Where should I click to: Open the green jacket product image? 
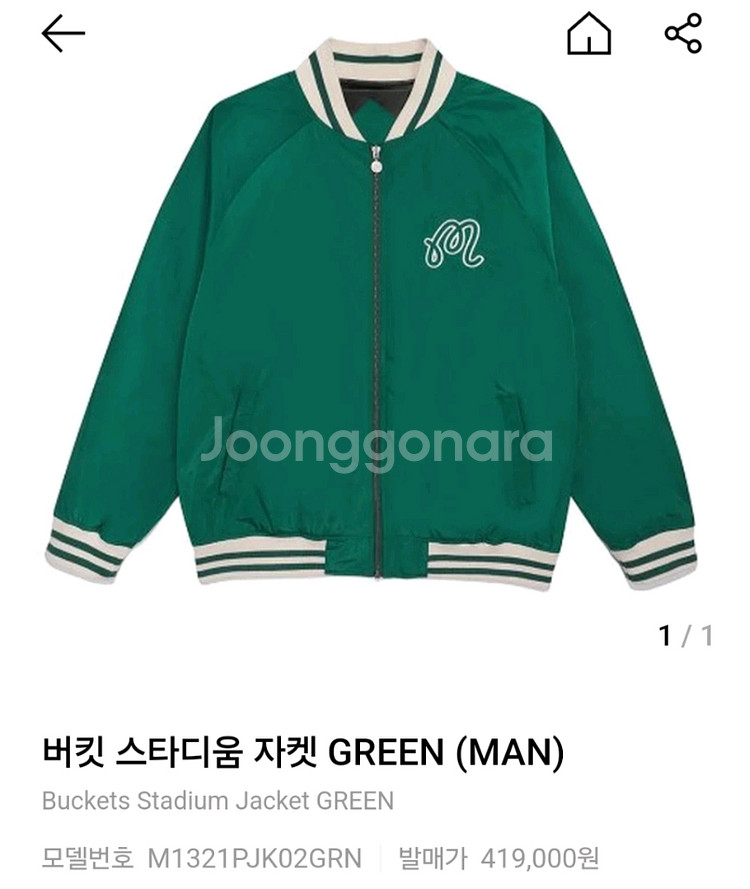click(374, 320)
